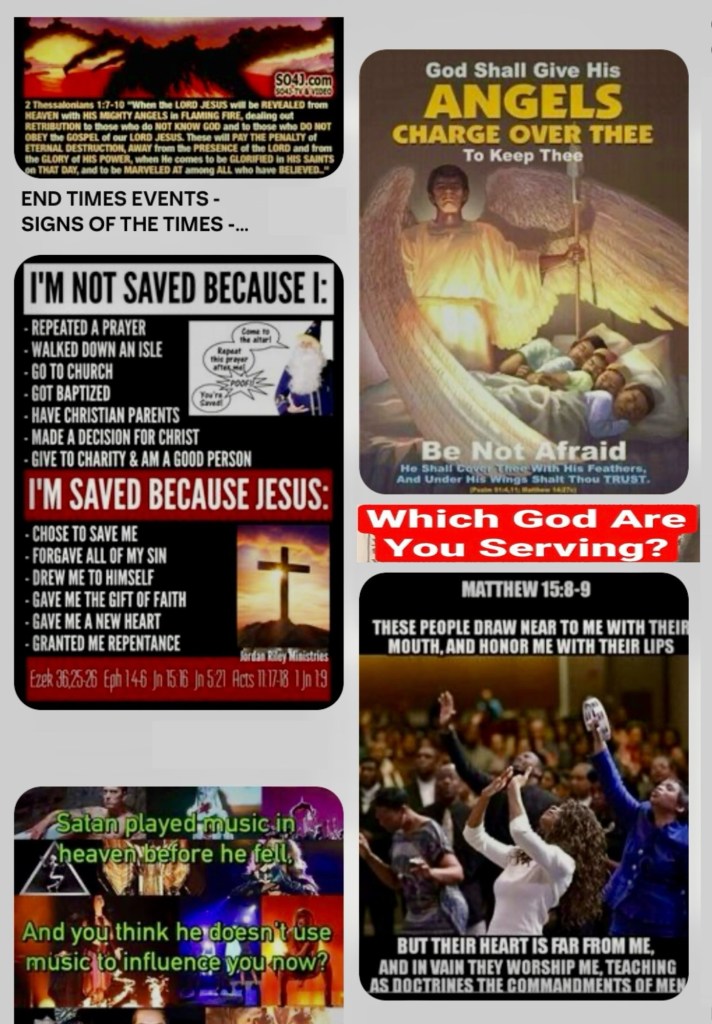The image size is (712, 1024).
Task: Open the Satan played music pin
Action: click(x=178, y=905)
